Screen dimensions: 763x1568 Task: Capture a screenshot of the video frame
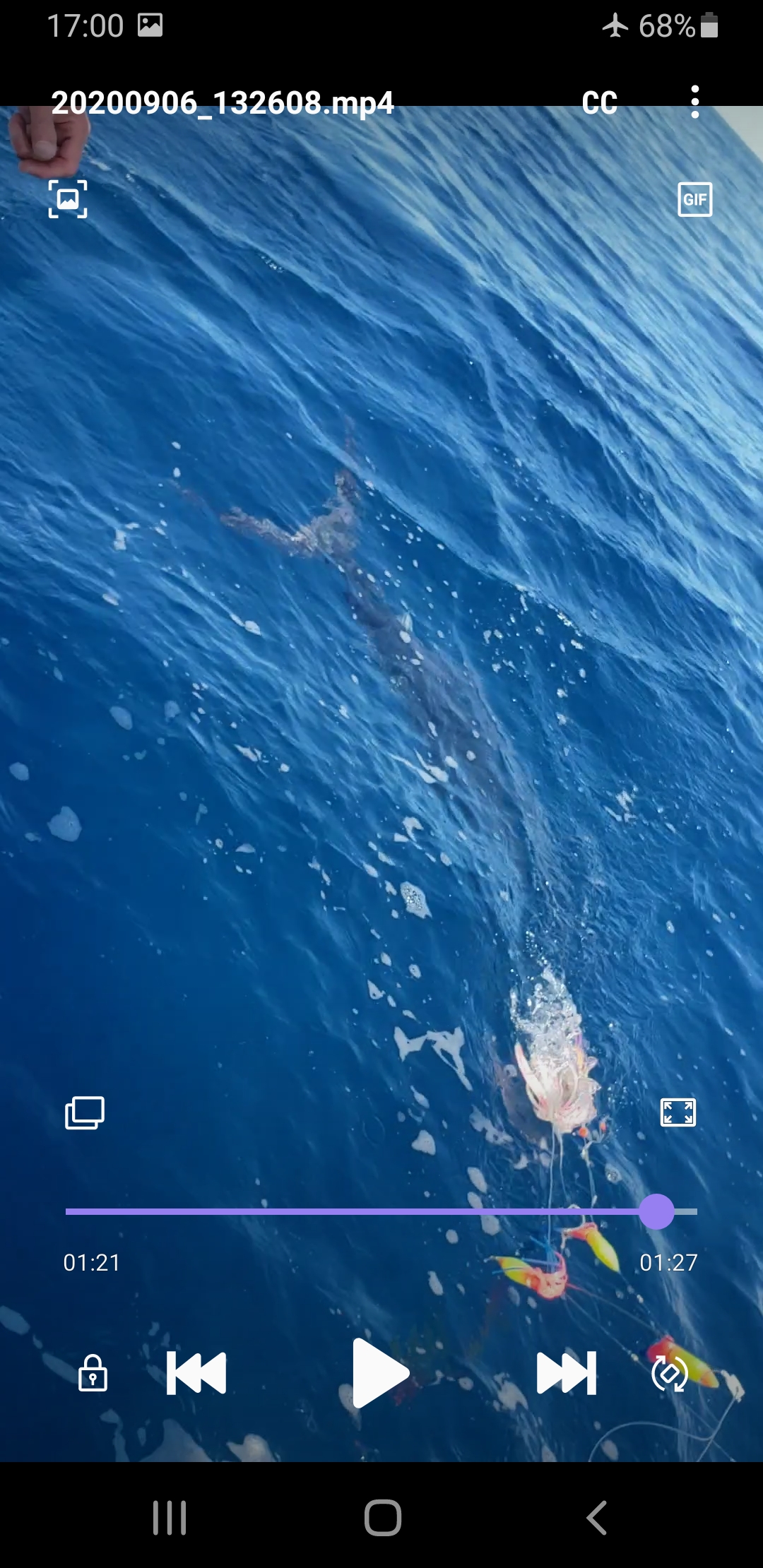68,199
